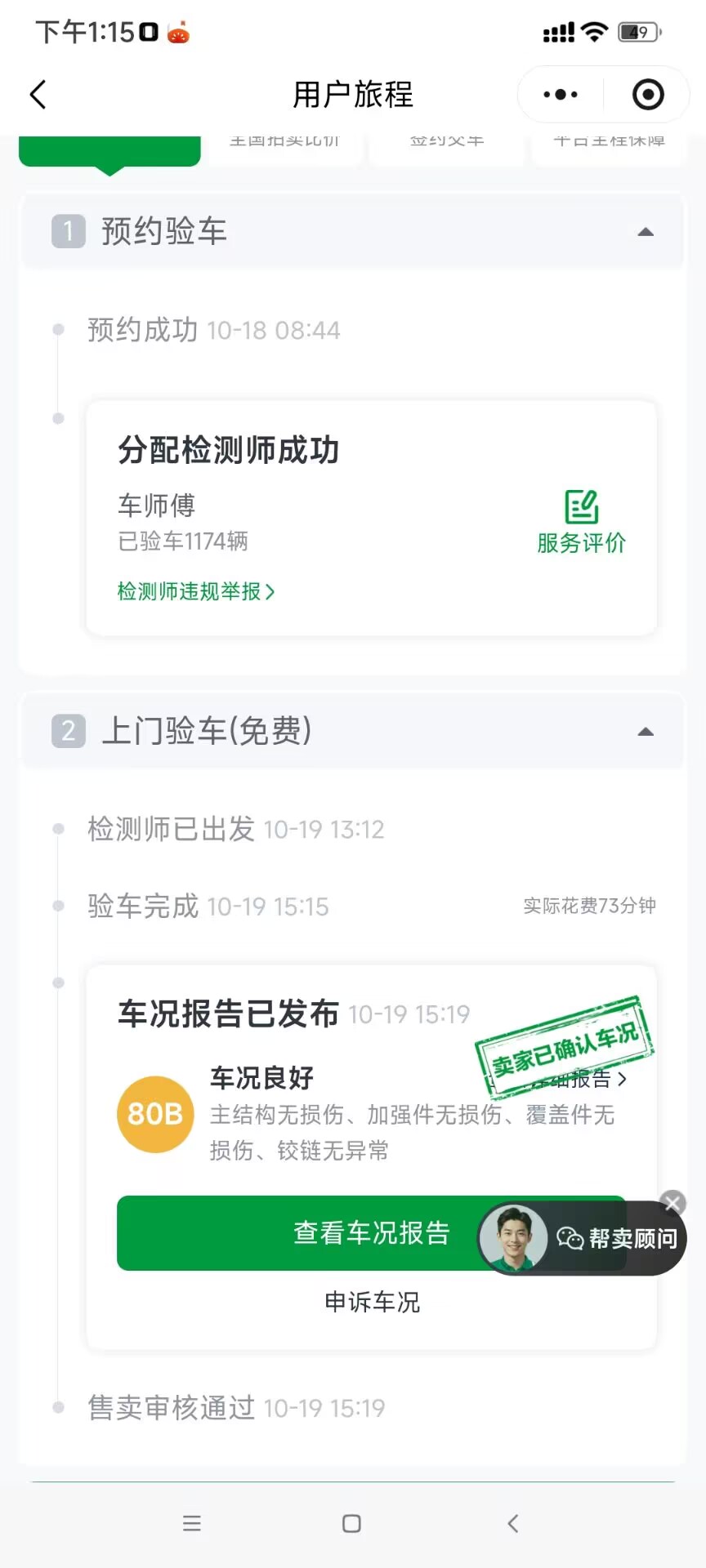Close the mini program with the circle icon
Screen dimensions: 706x1568
coord(648,95)
